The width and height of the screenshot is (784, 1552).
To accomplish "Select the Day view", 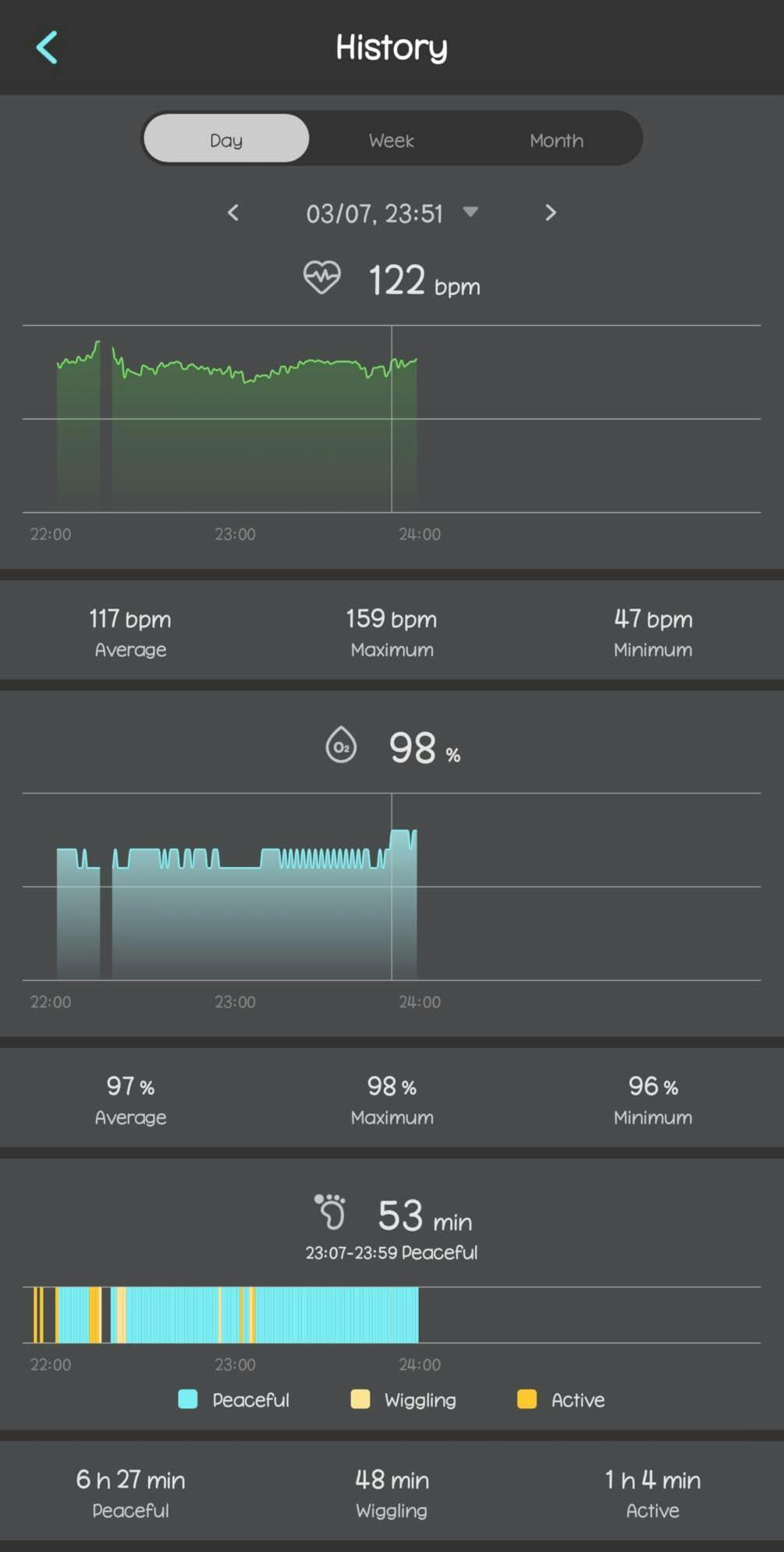I will 226,140.
